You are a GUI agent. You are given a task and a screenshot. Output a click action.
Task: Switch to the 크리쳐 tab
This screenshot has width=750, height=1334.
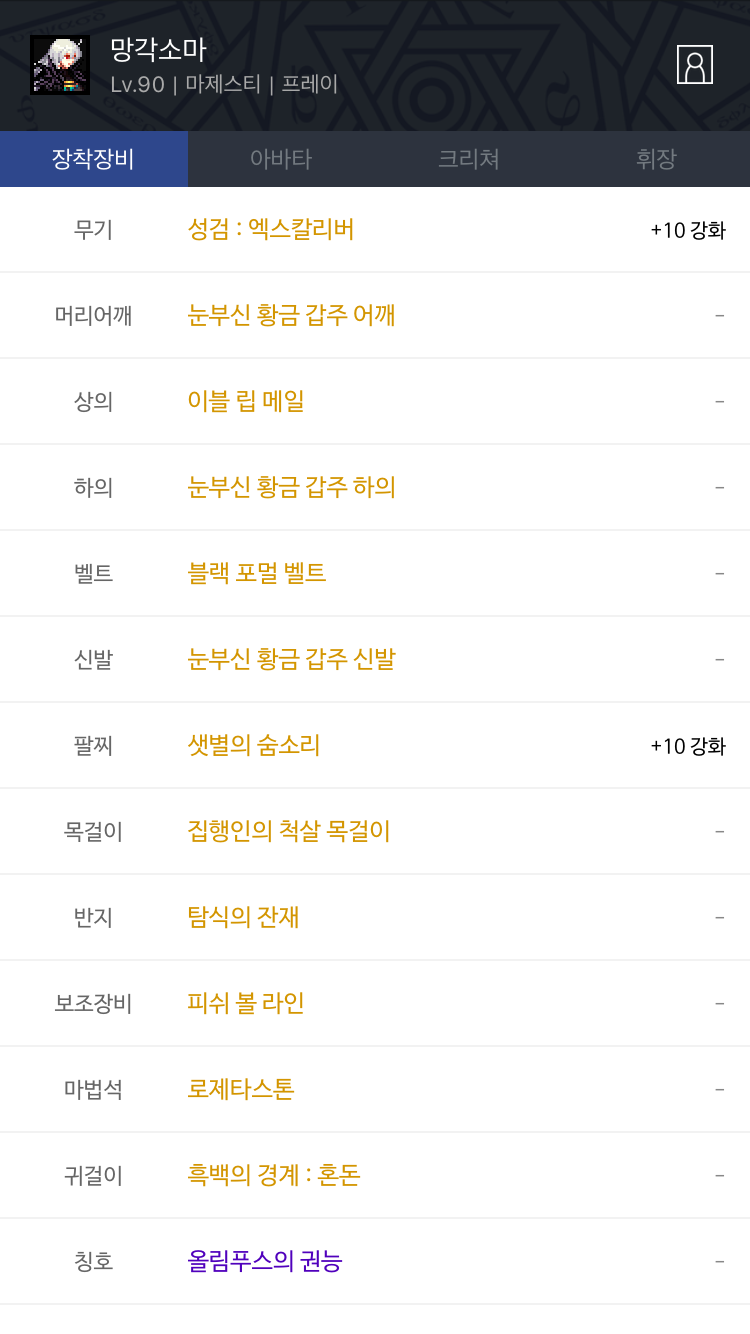pos(469,159)
